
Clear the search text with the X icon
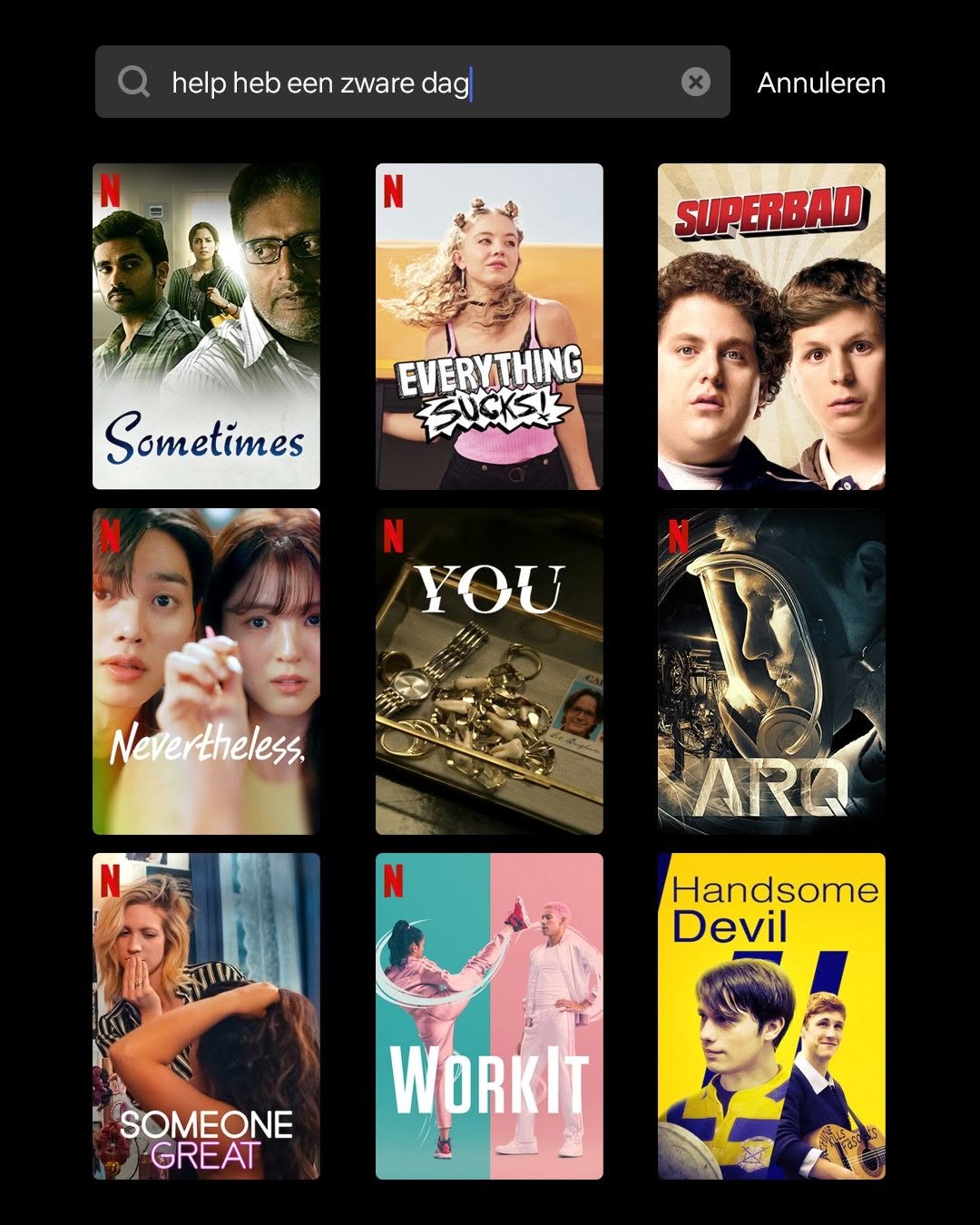pos(695,83)
